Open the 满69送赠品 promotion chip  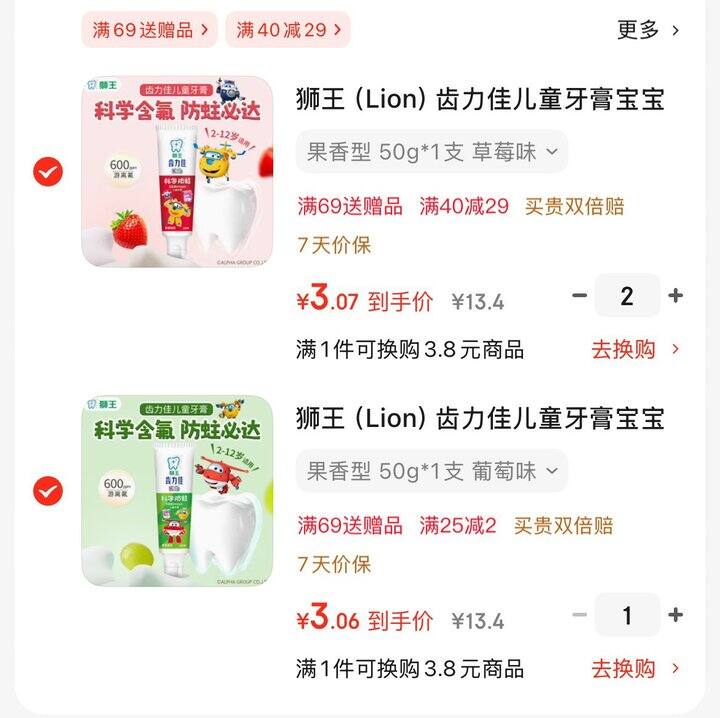tap(149, 30)
